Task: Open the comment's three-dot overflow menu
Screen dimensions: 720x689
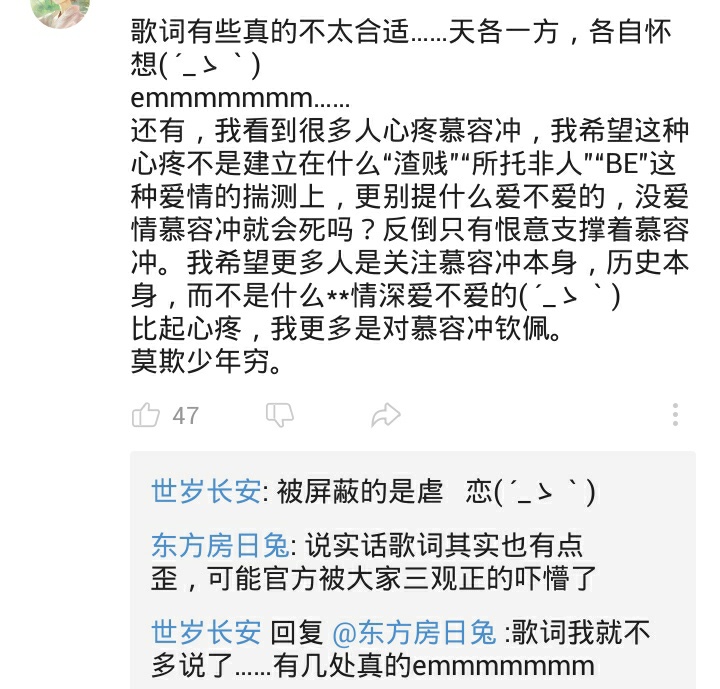Action: (x=677, y=415)
